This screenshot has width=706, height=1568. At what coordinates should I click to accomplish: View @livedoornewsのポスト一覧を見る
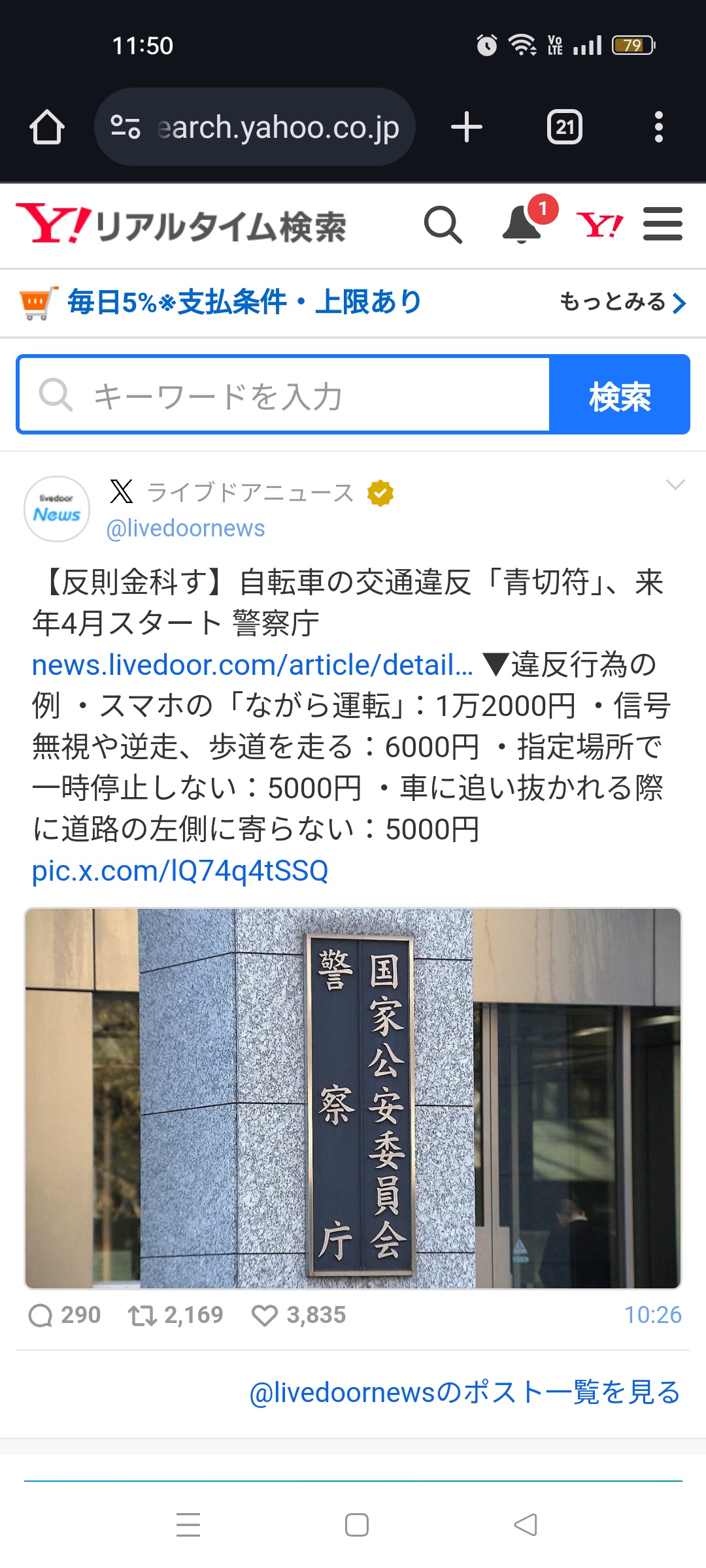point(465,1392)
